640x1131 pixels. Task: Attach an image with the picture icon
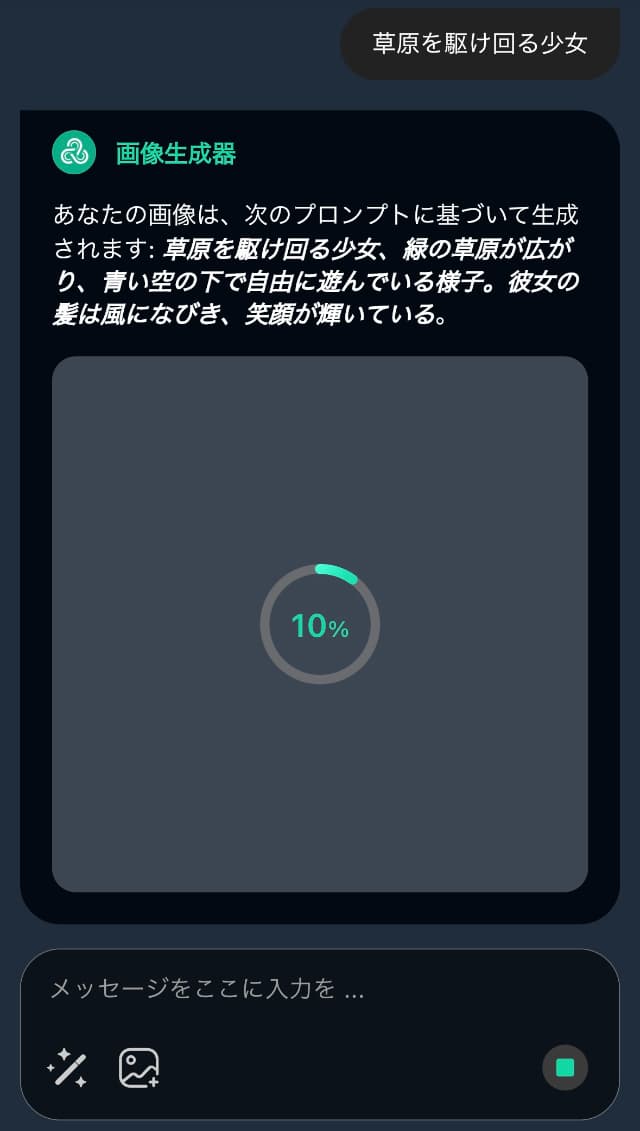click(139, 1068)
